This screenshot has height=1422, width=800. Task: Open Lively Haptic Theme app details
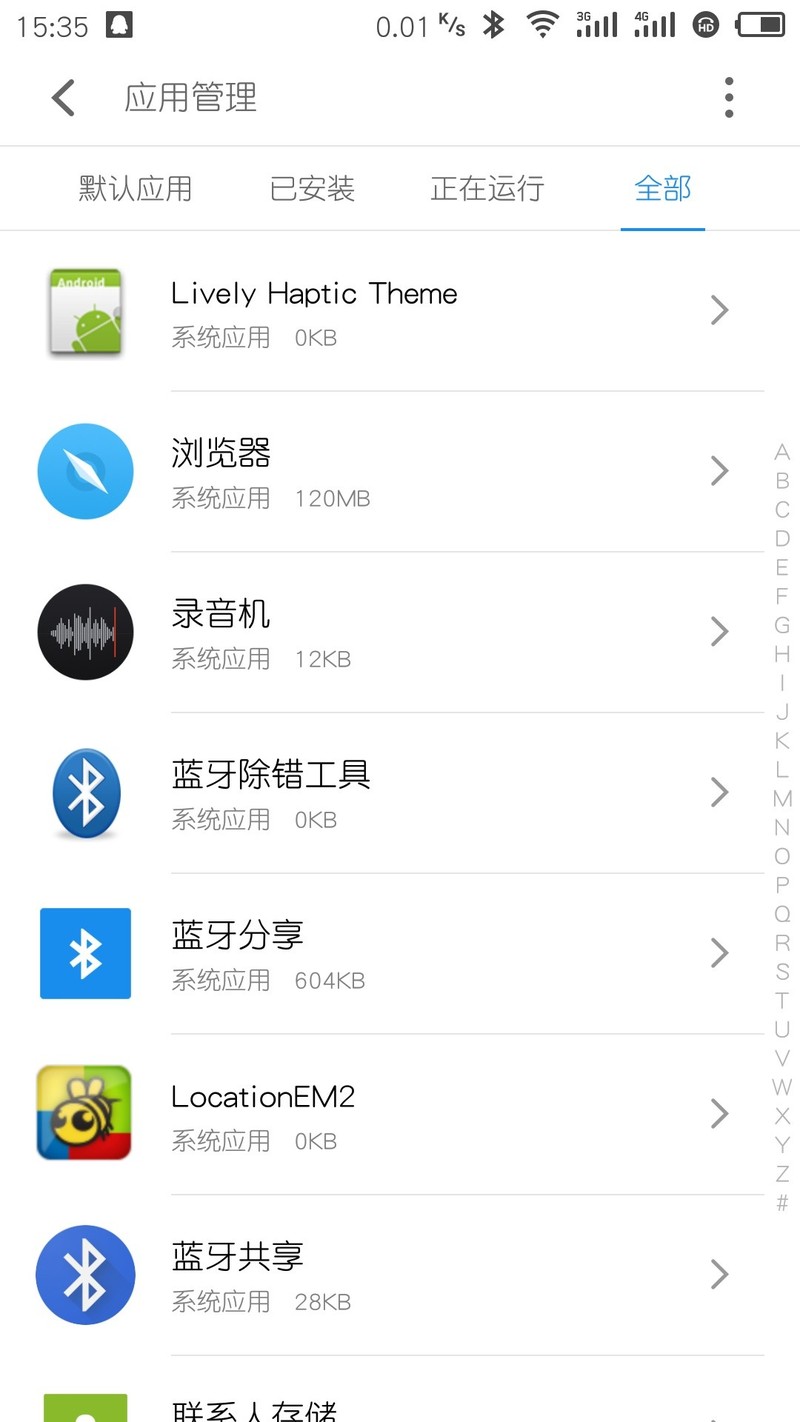[x=400, y=312]
